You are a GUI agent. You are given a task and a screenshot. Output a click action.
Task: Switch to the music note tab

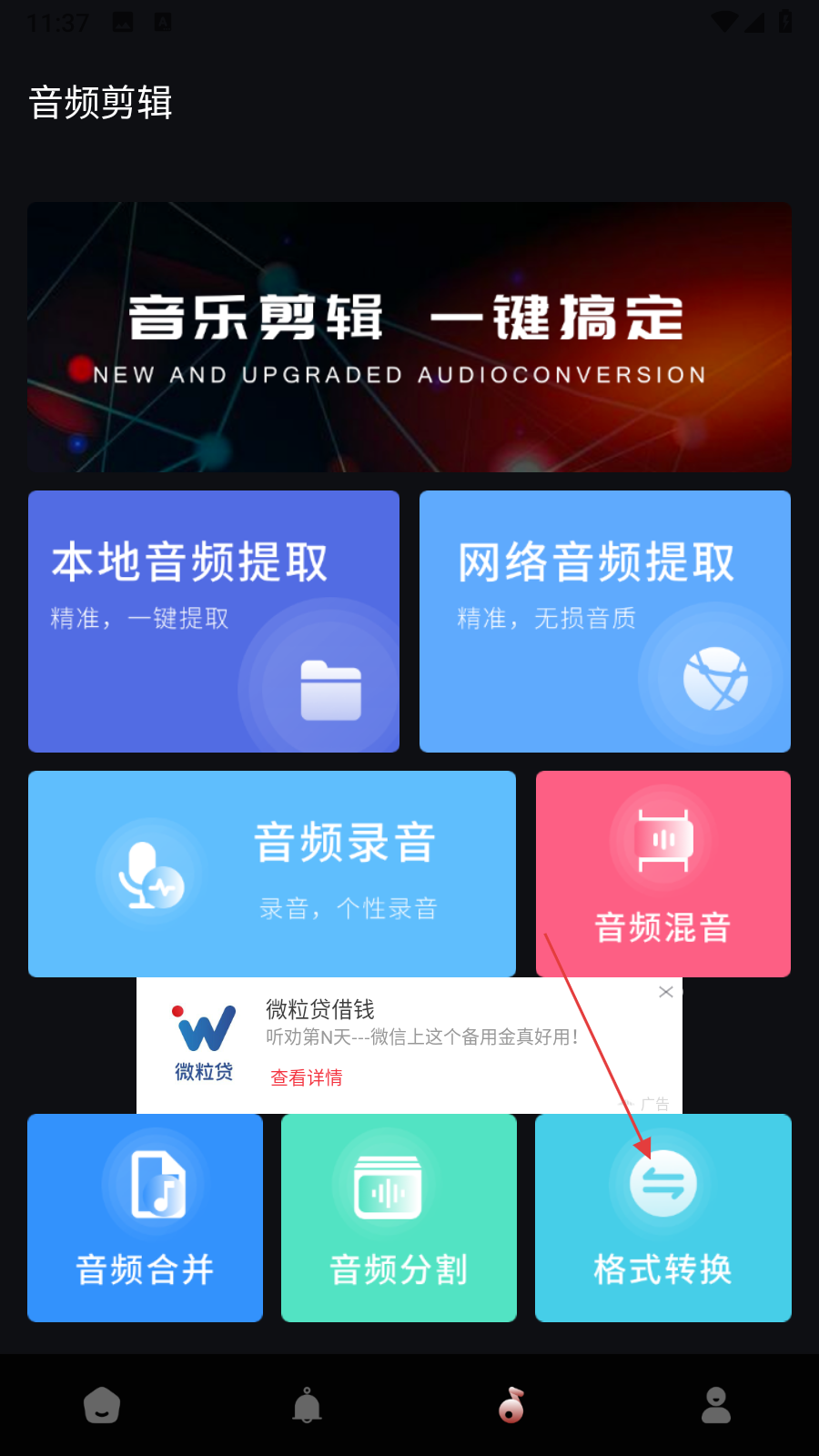(511, 1406)
